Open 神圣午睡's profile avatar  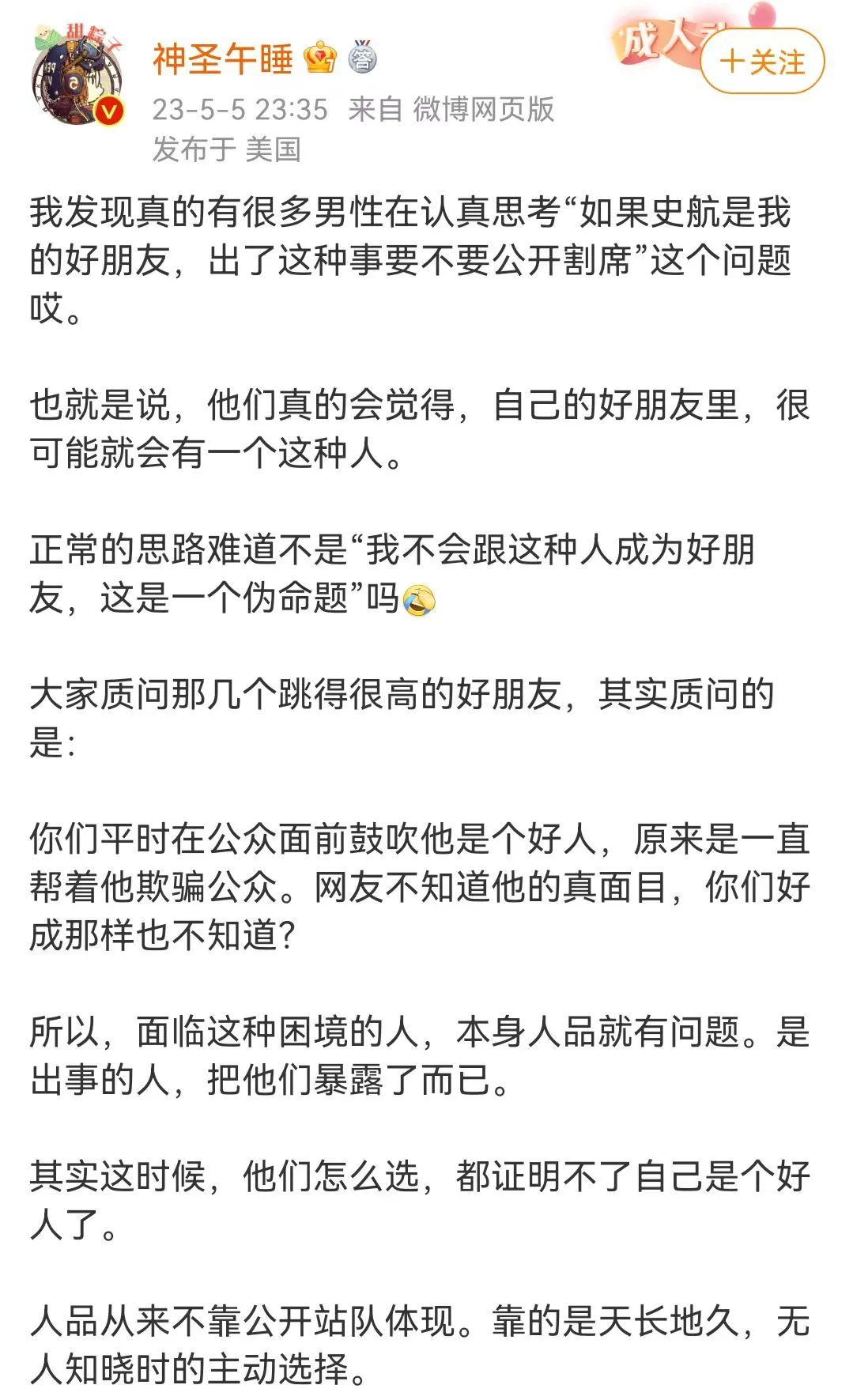point(77,77)
